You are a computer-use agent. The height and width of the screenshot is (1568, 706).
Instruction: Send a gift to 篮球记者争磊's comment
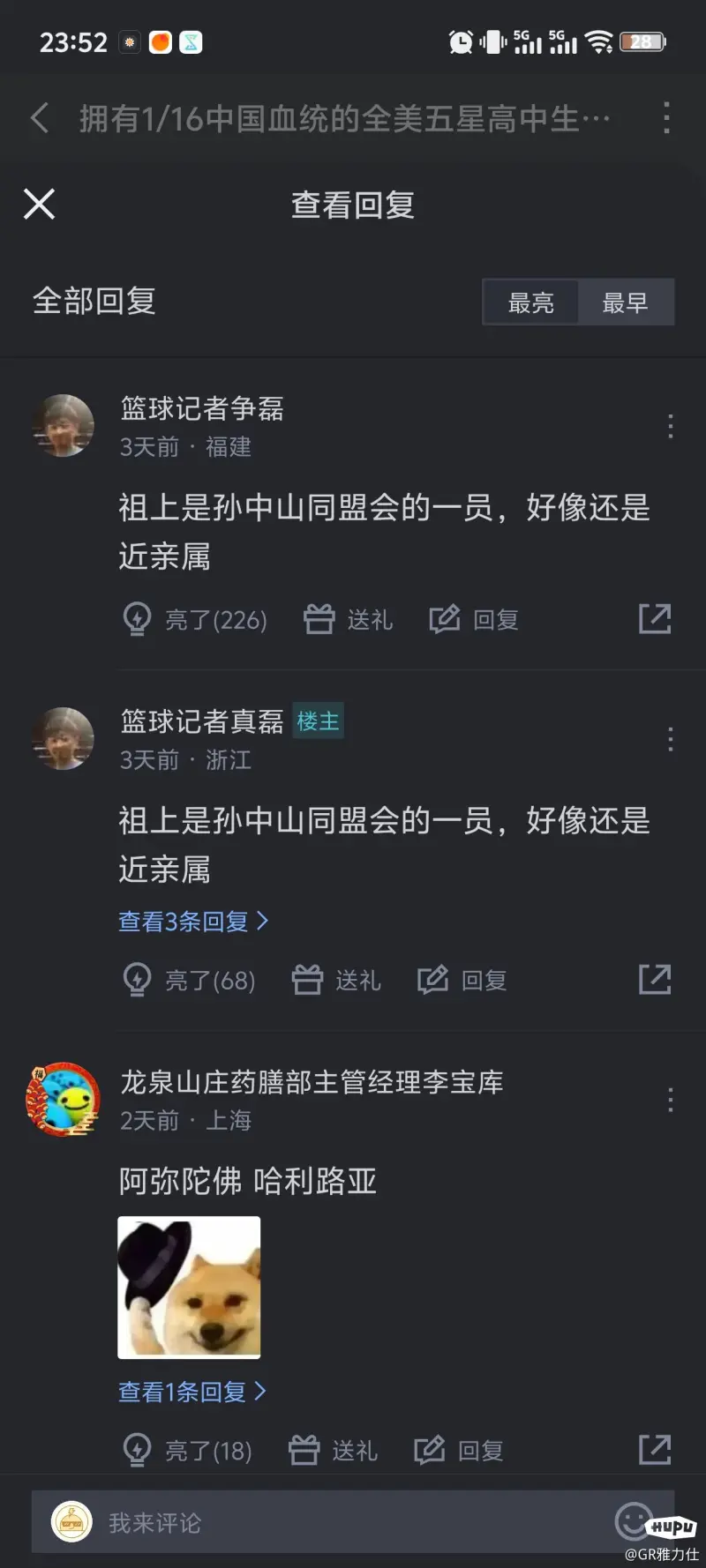point(349,619)
